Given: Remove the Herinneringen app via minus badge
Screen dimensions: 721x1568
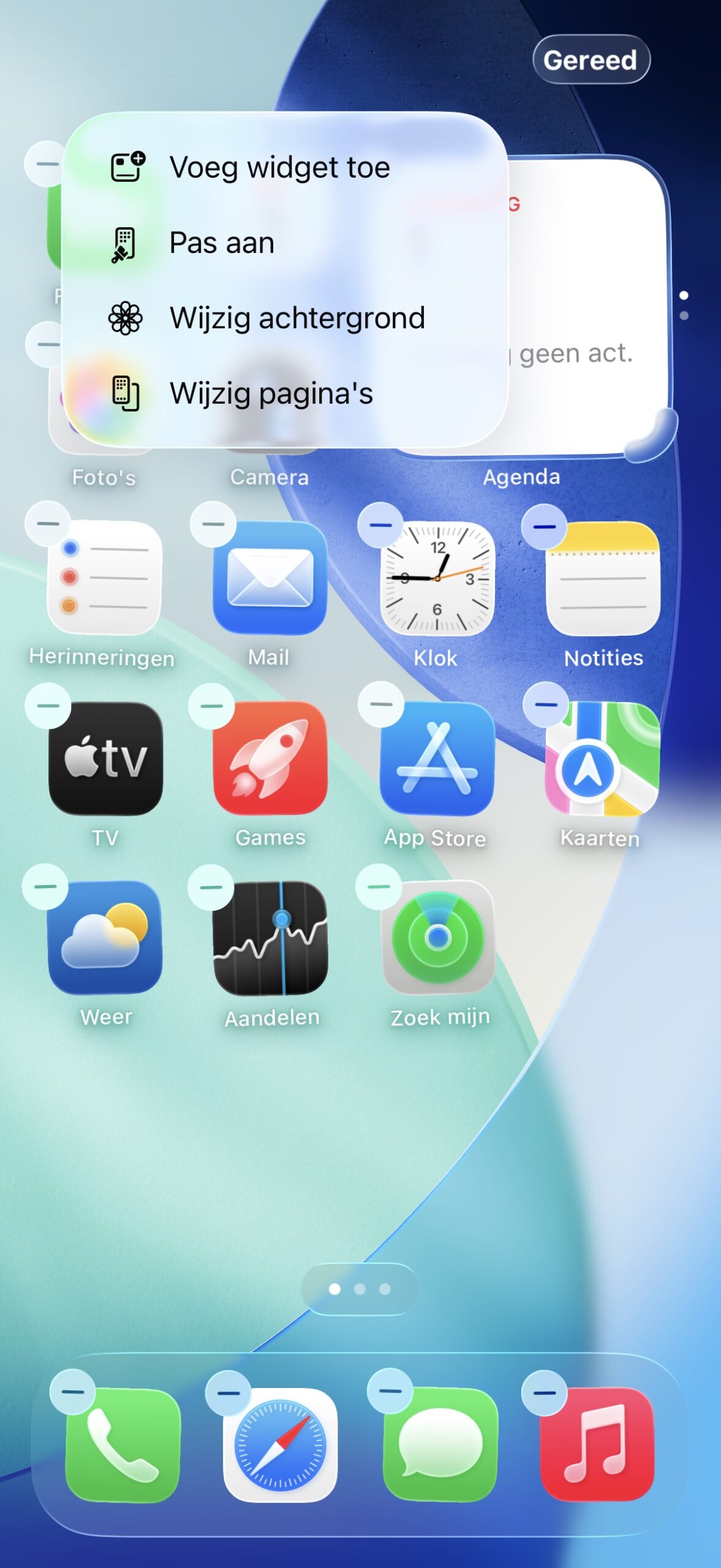Looking at the screenshot, I should tap(48, 524).
